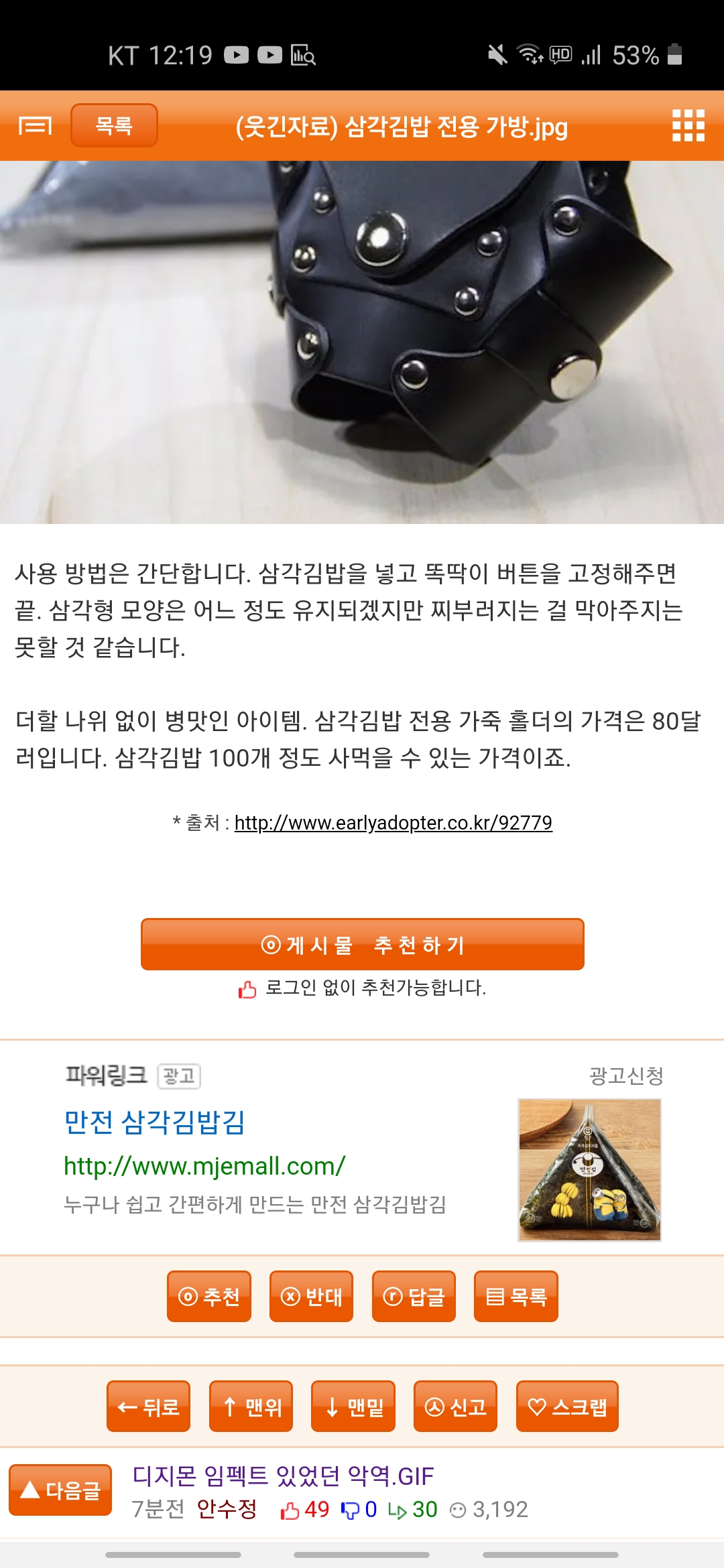This screenshot has width=724, height=1568.
Task: Jump to bottom with 맨밑 button
Action: coord(353,1406)
